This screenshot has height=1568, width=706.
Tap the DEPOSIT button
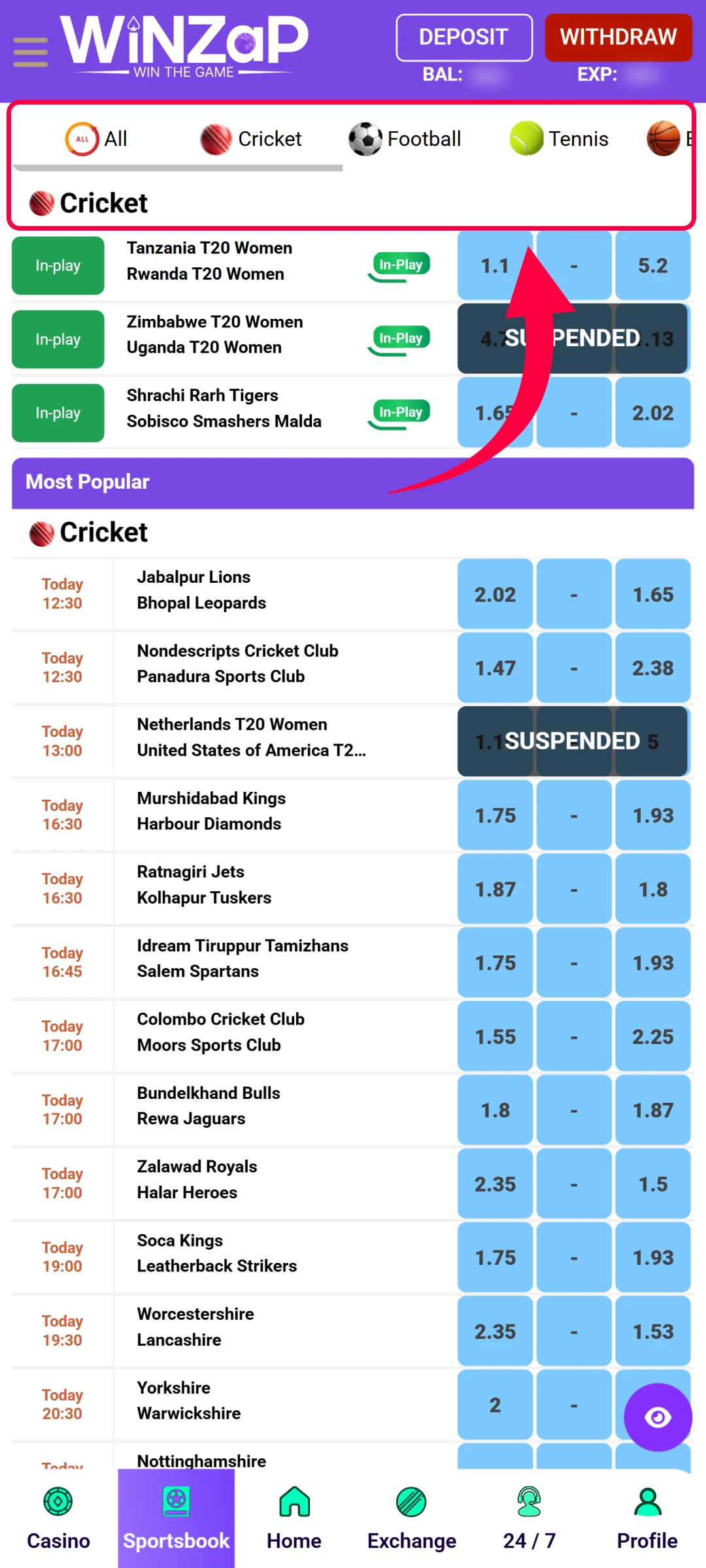pyautogui.click(x=463, y=37)
